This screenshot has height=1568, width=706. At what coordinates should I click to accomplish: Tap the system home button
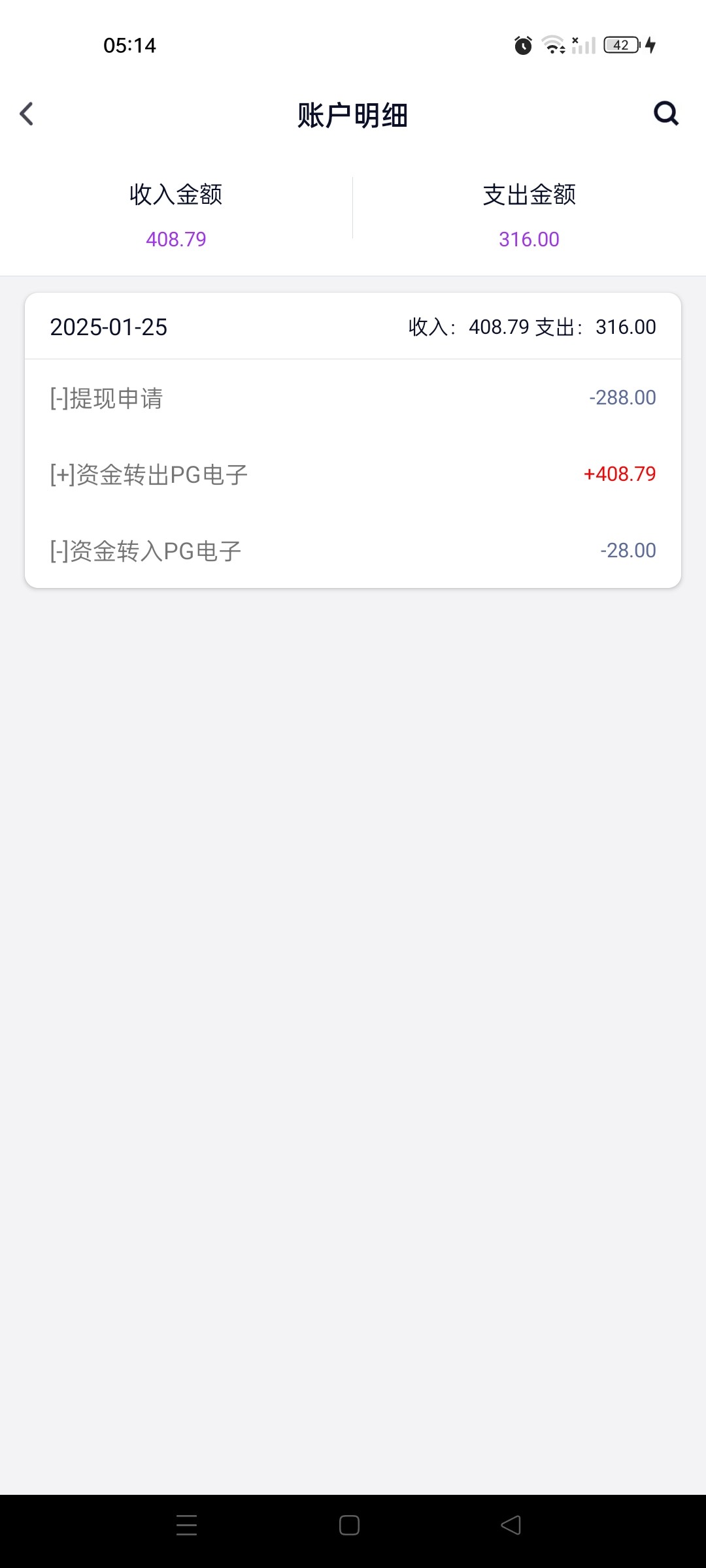[349, 1526]
